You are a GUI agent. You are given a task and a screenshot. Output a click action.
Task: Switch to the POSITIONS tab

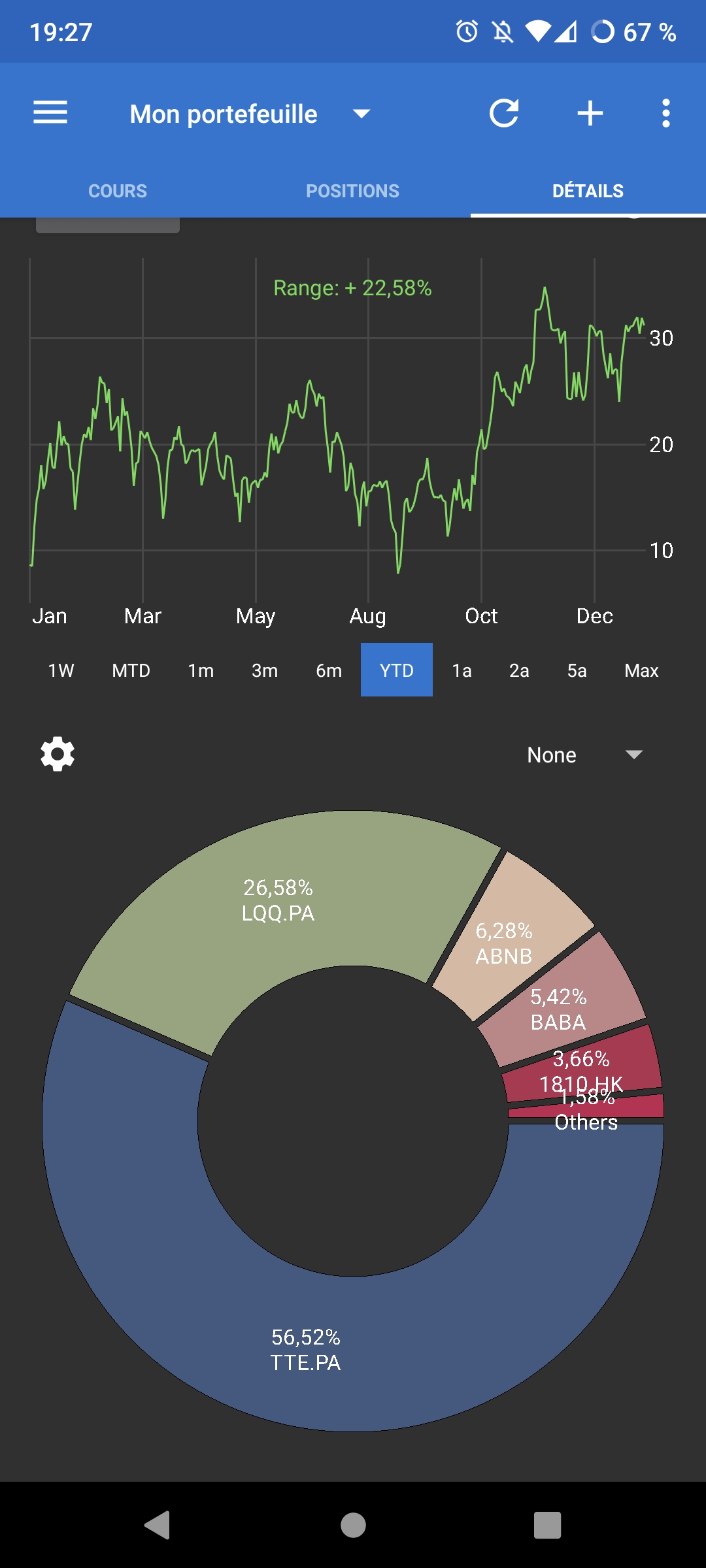coord(353,191)
